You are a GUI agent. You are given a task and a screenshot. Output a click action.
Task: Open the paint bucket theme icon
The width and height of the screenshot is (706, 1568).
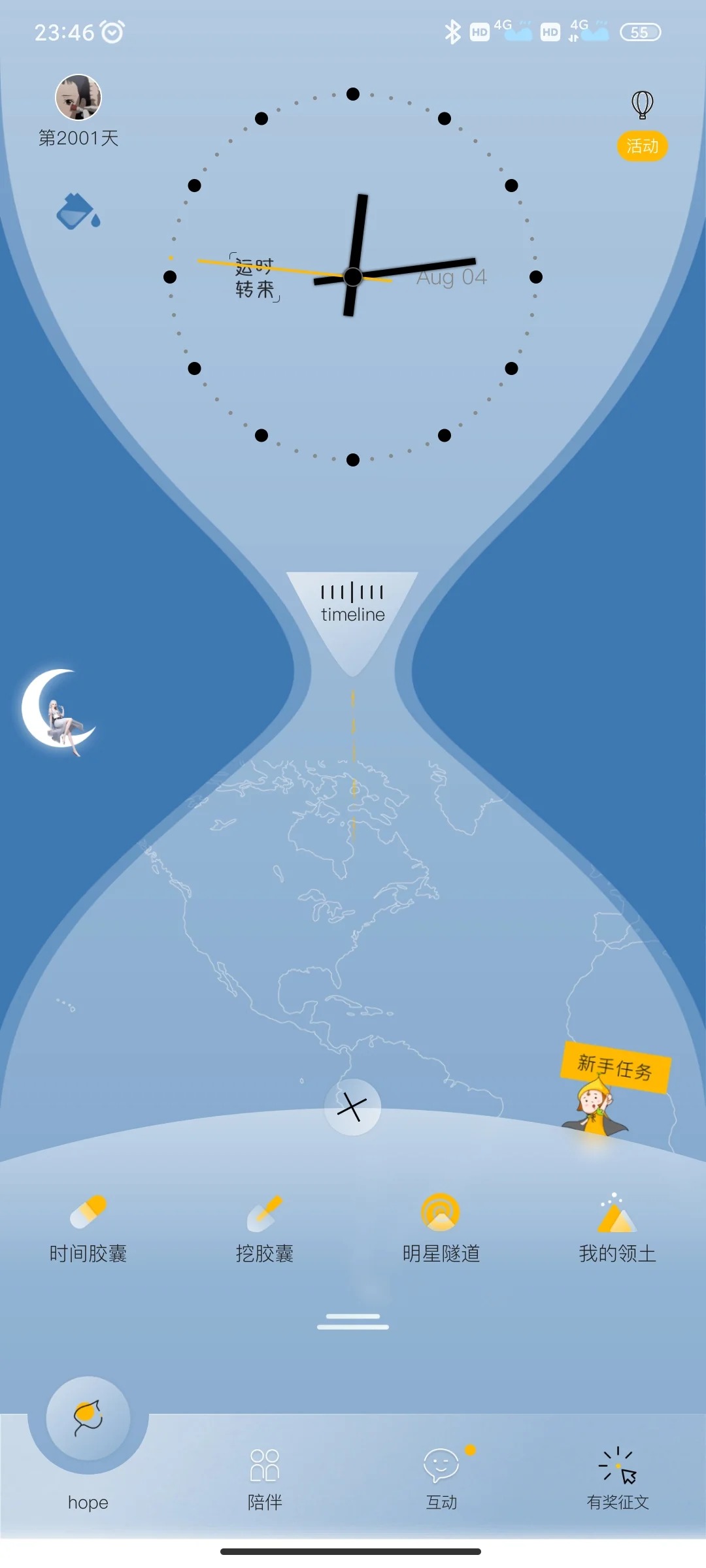pos(78,212)
